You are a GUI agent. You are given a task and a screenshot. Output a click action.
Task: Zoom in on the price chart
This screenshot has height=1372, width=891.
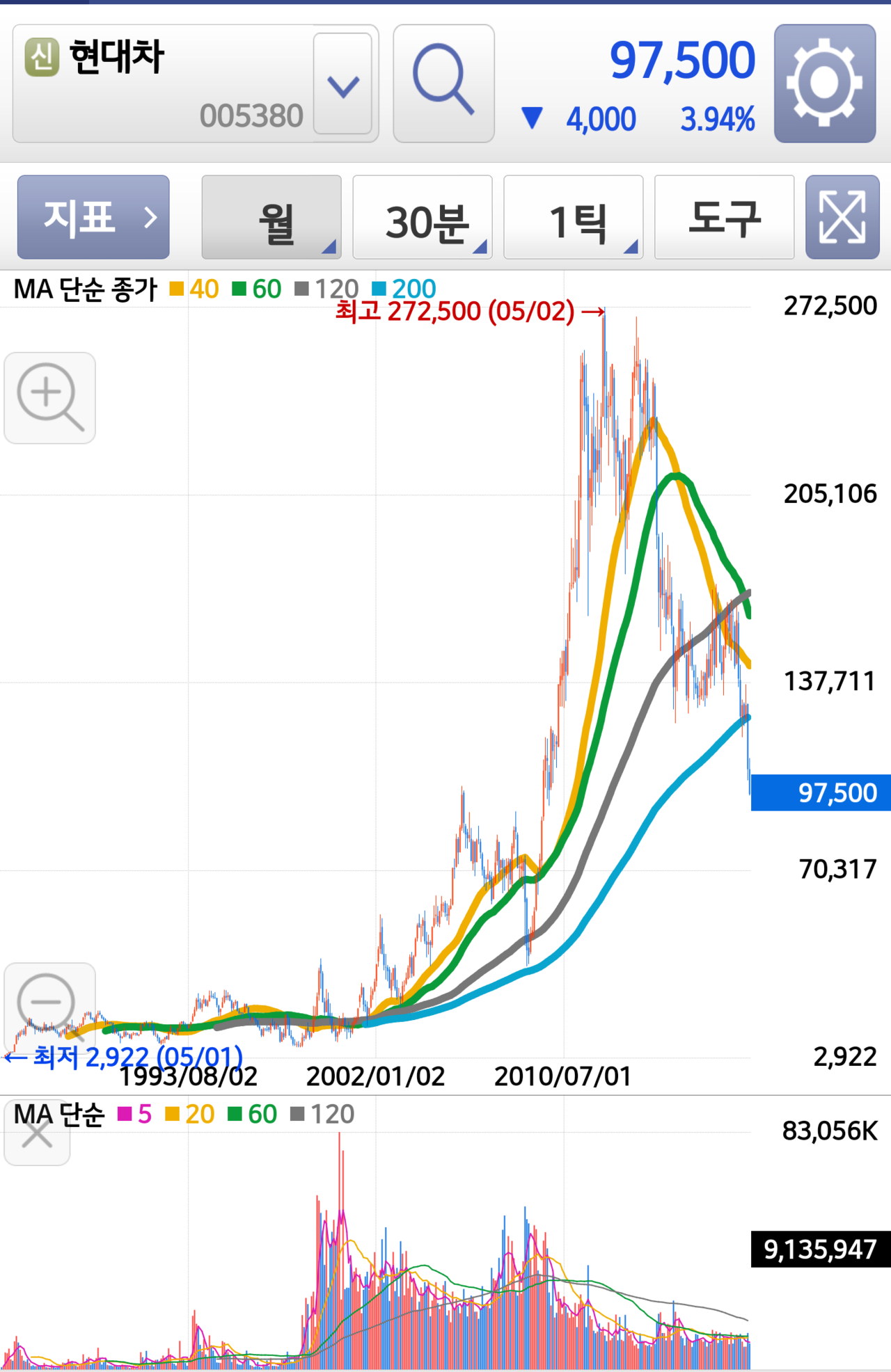(x=49, y=398)
